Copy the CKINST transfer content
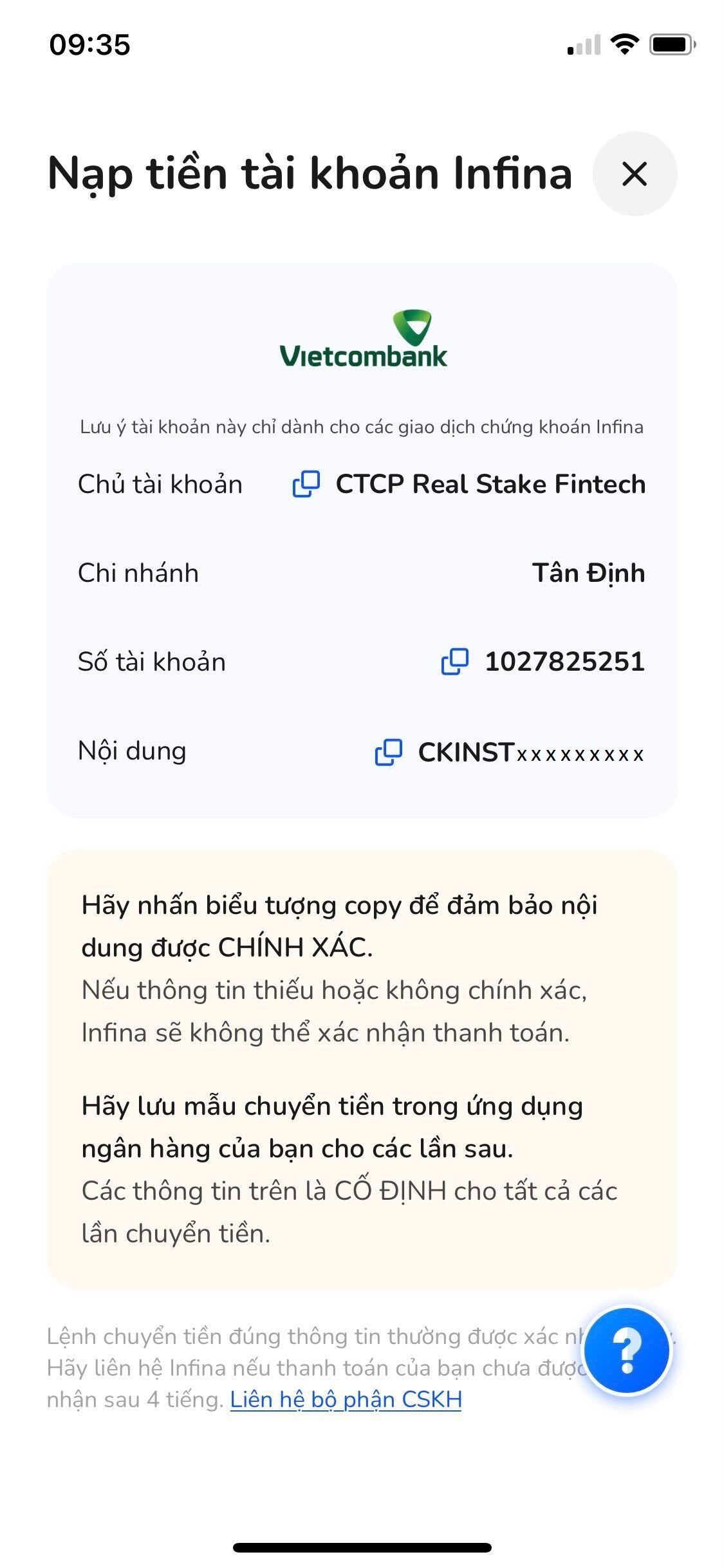724x1568 pixels. click(388, 752)
